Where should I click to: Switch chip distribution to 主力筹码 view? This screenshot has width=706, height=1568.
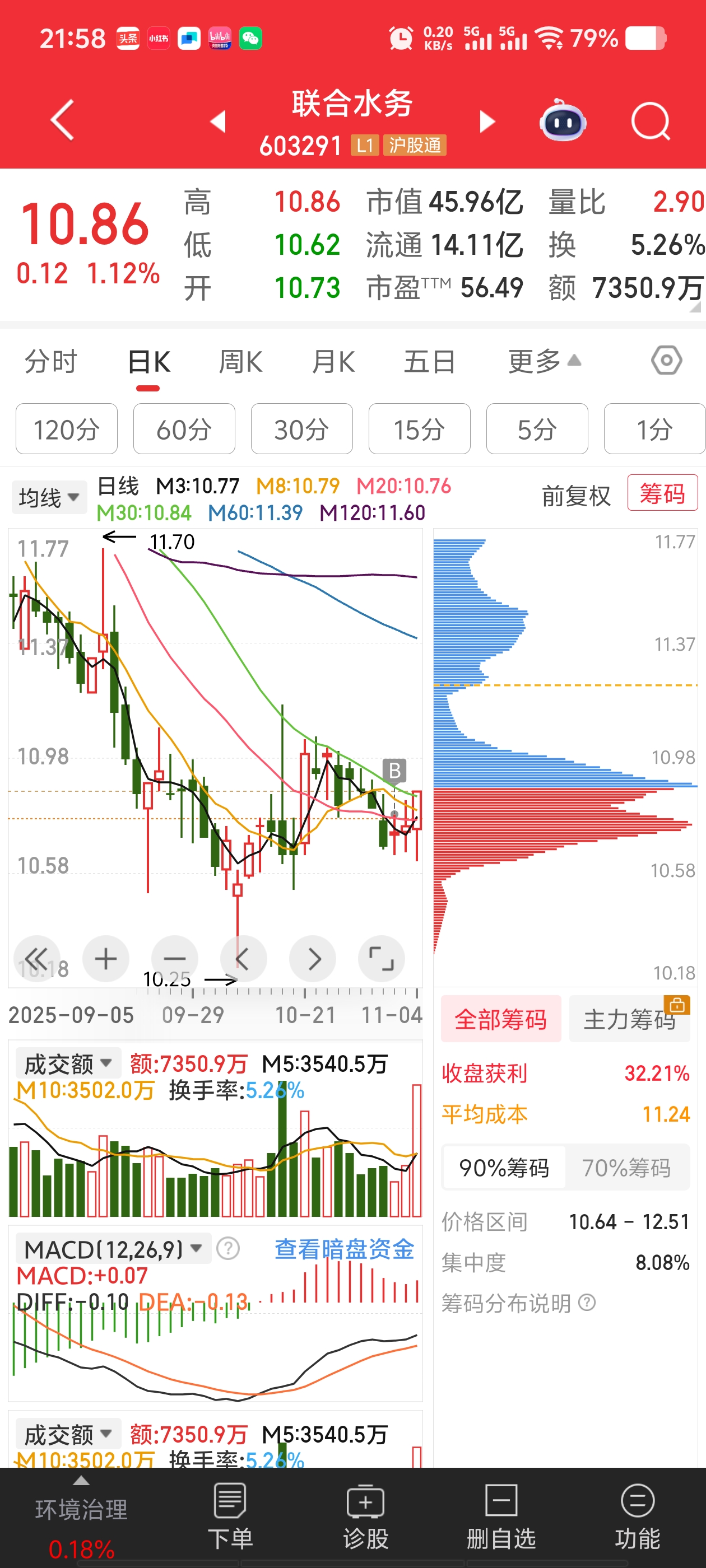[x=629, y=1019]
